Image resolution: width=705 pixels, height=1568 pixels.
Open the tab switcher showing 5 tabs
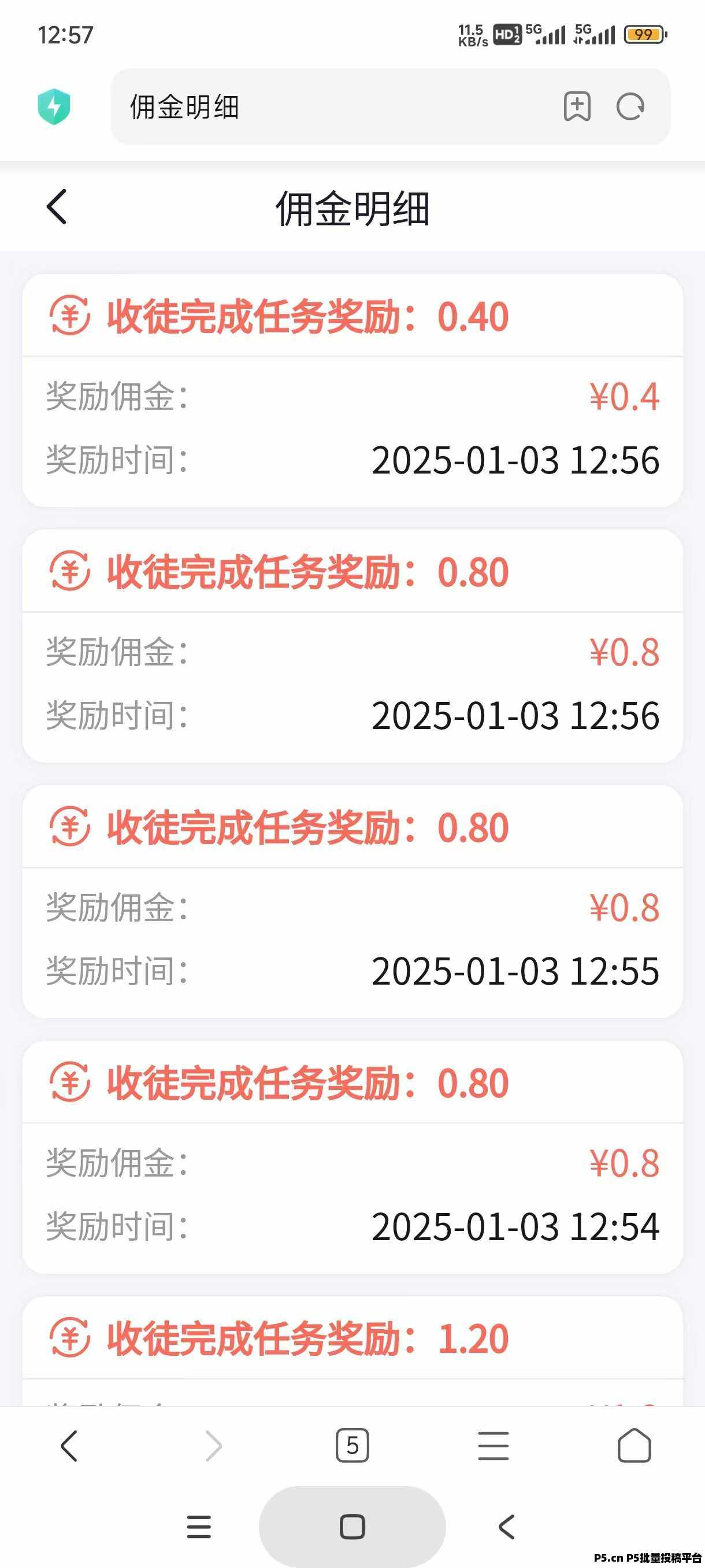tap(352, 1445)
